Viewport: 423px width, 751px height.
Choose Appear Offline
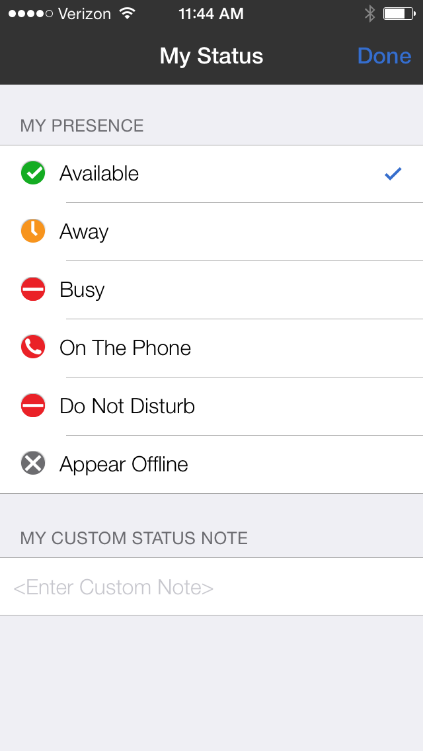coord(211,465)
